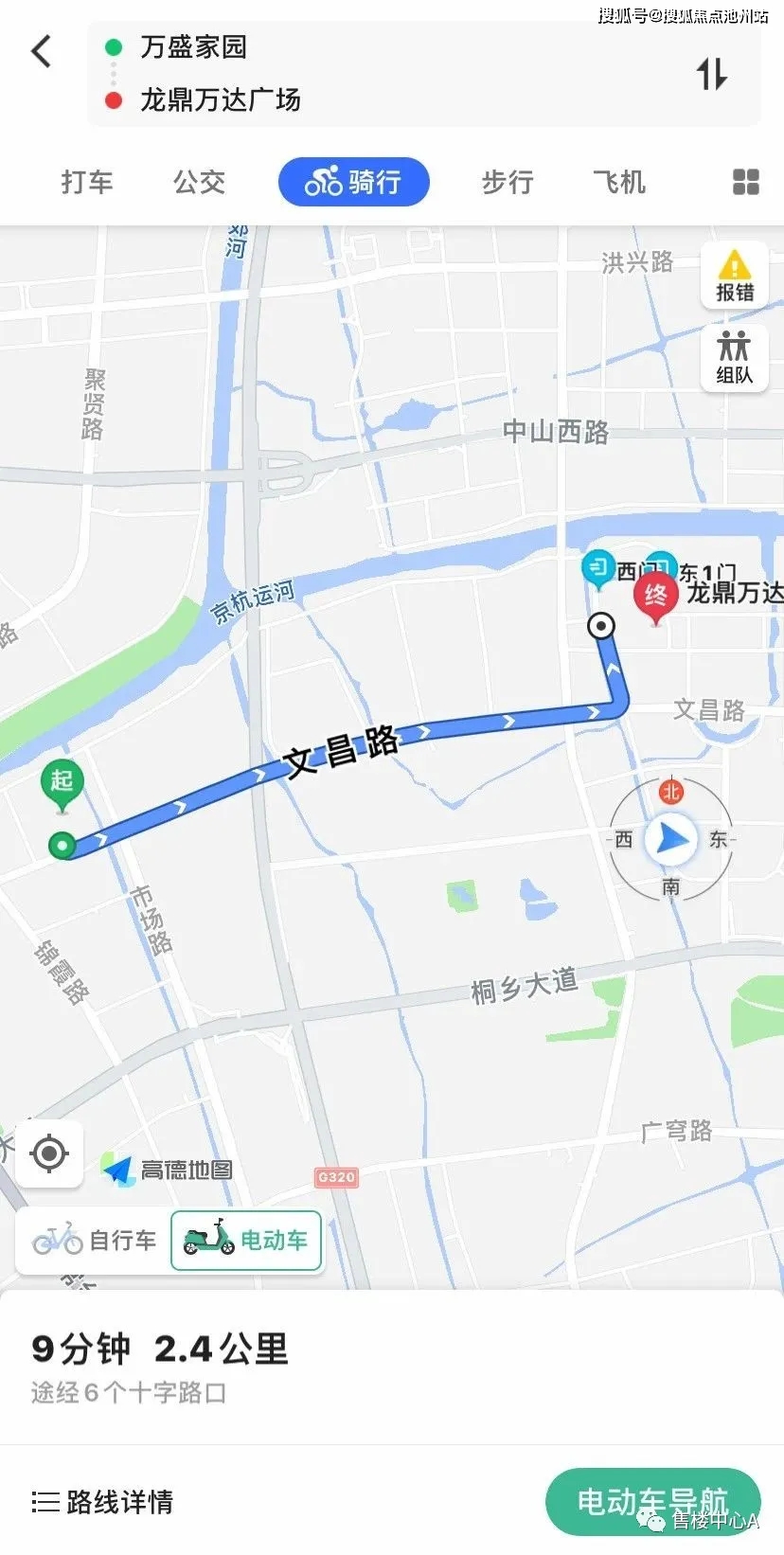Viewport: 784px width, 1555px height.
Task: Swap start and destination with the arrows icon
Action: click(712, 74)
